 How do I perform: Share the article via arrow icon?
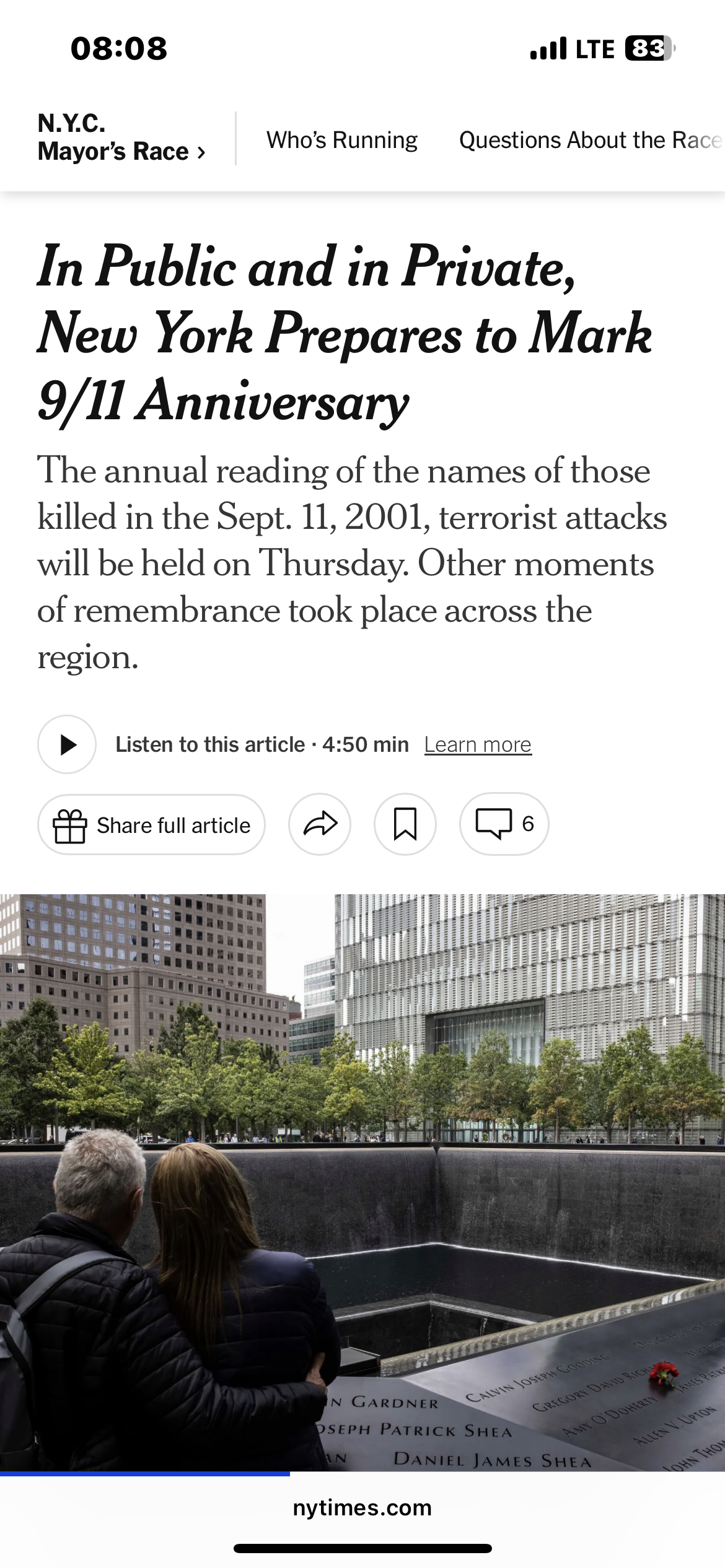pyautogui.click(x=320, y=824)
